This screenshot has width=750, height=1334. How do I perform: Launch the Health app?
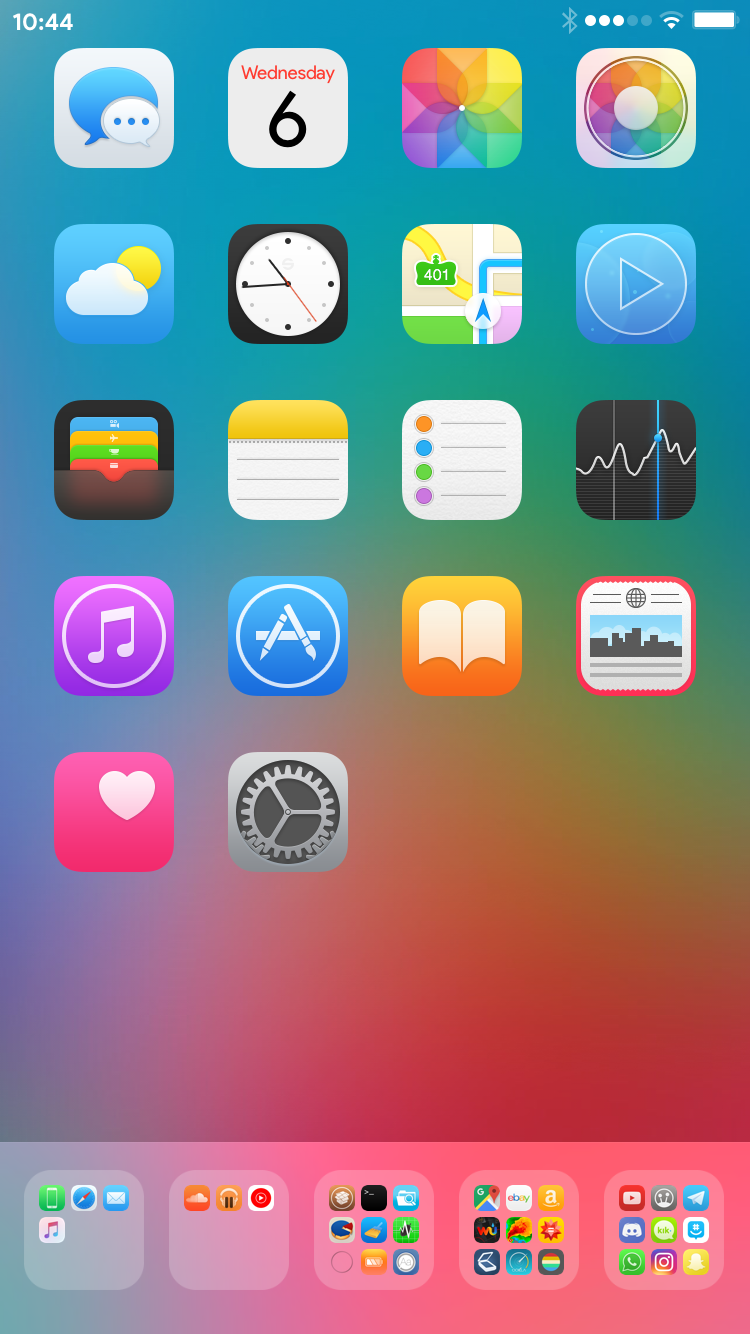[114, 812]
